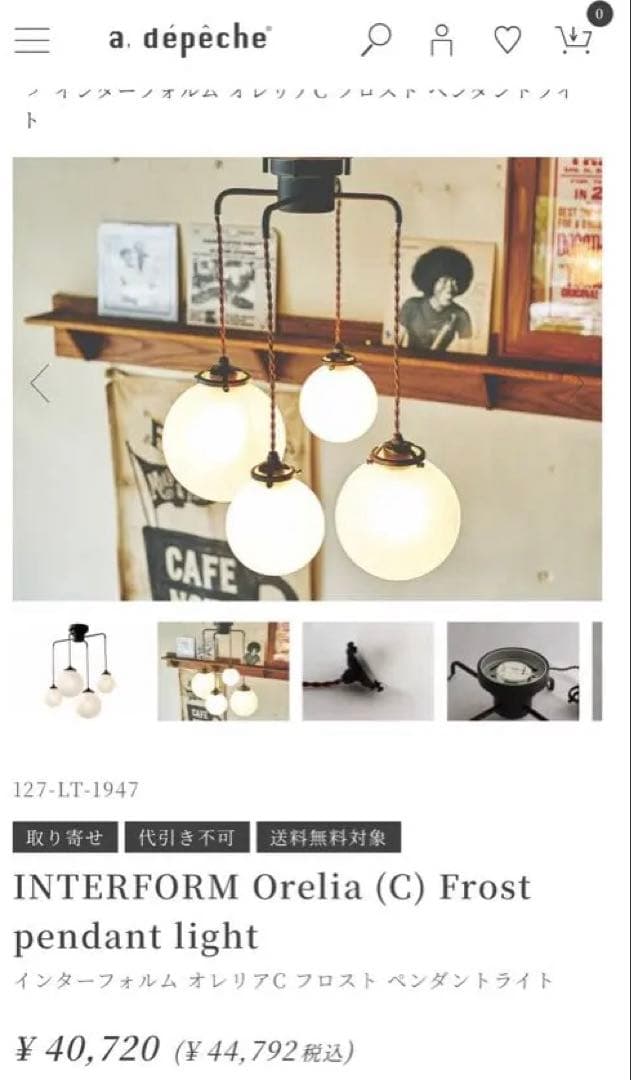
Task: Select the twisted cord detail thumbnail
Action: [368, 671]
